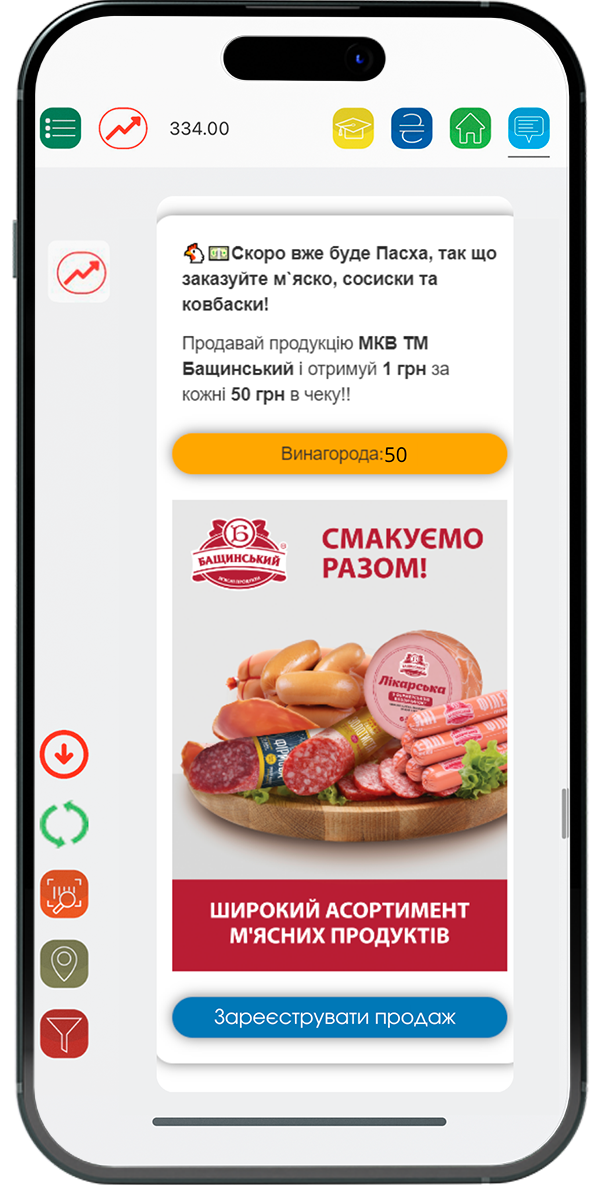Switch to the messages chat tab

click(528, 128)
